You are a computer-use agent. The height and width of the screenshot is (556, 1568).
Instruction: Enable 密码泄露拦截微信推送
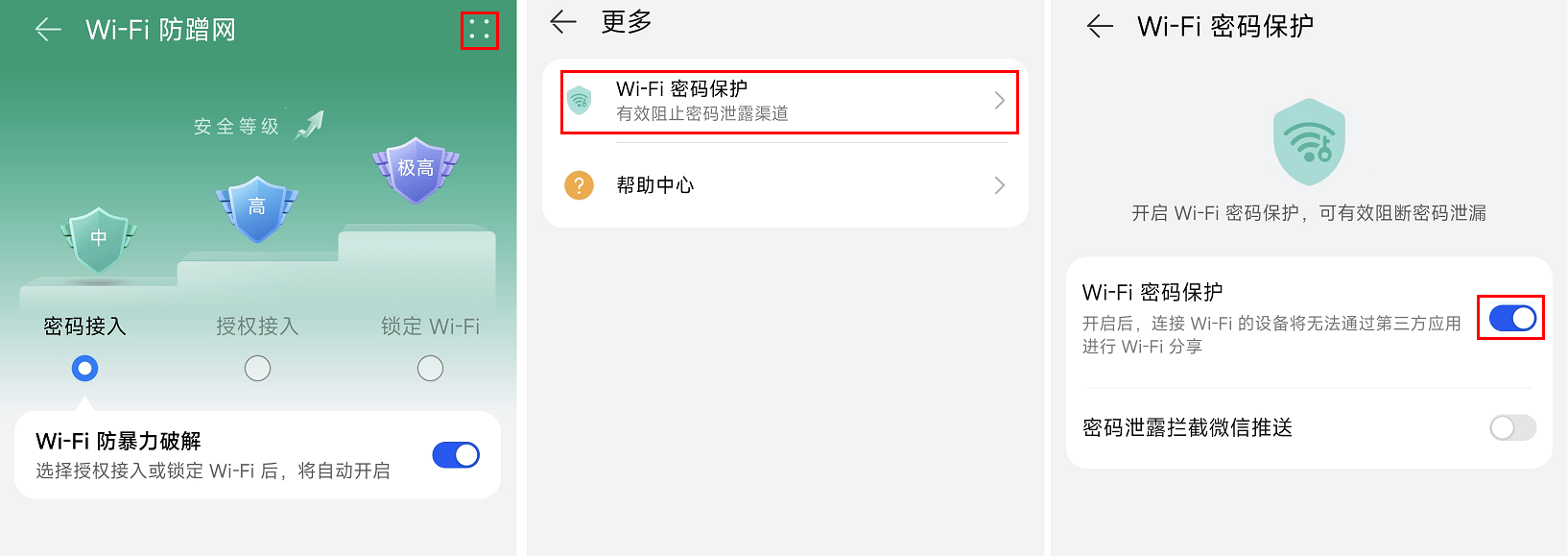click(1512, 427)
